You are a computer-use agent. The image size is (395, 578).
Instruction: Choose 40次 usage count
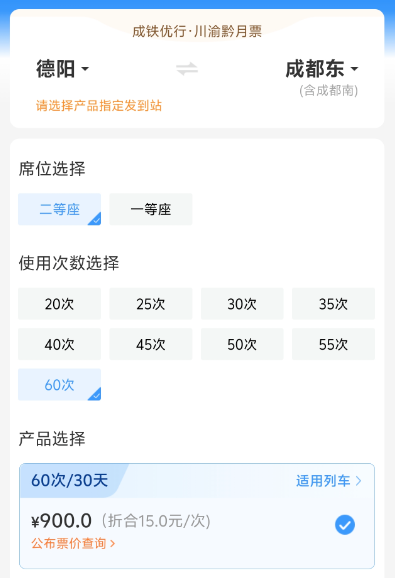tap(59, 344)
